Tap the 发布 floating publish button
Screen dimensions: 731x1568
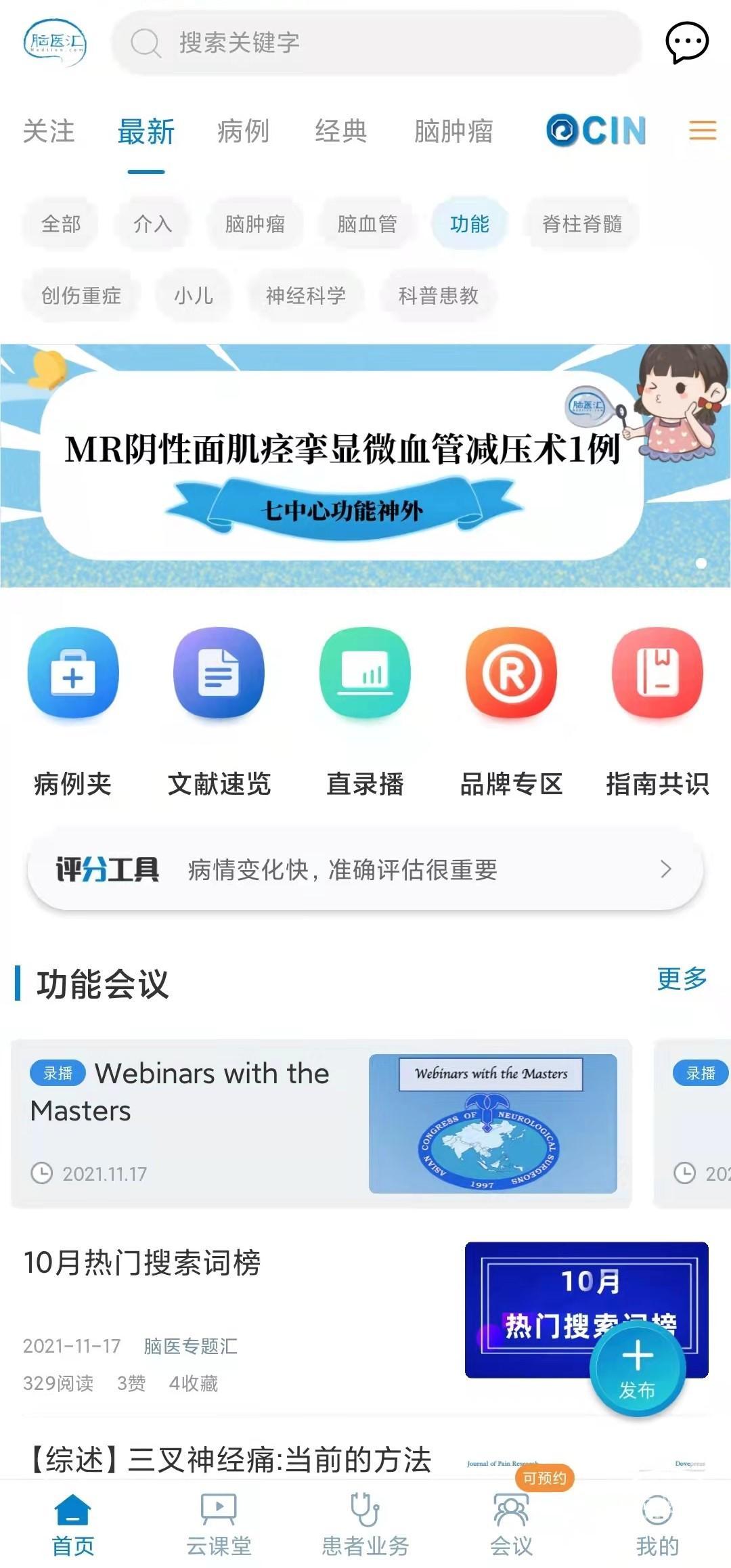click(637, 1368)
